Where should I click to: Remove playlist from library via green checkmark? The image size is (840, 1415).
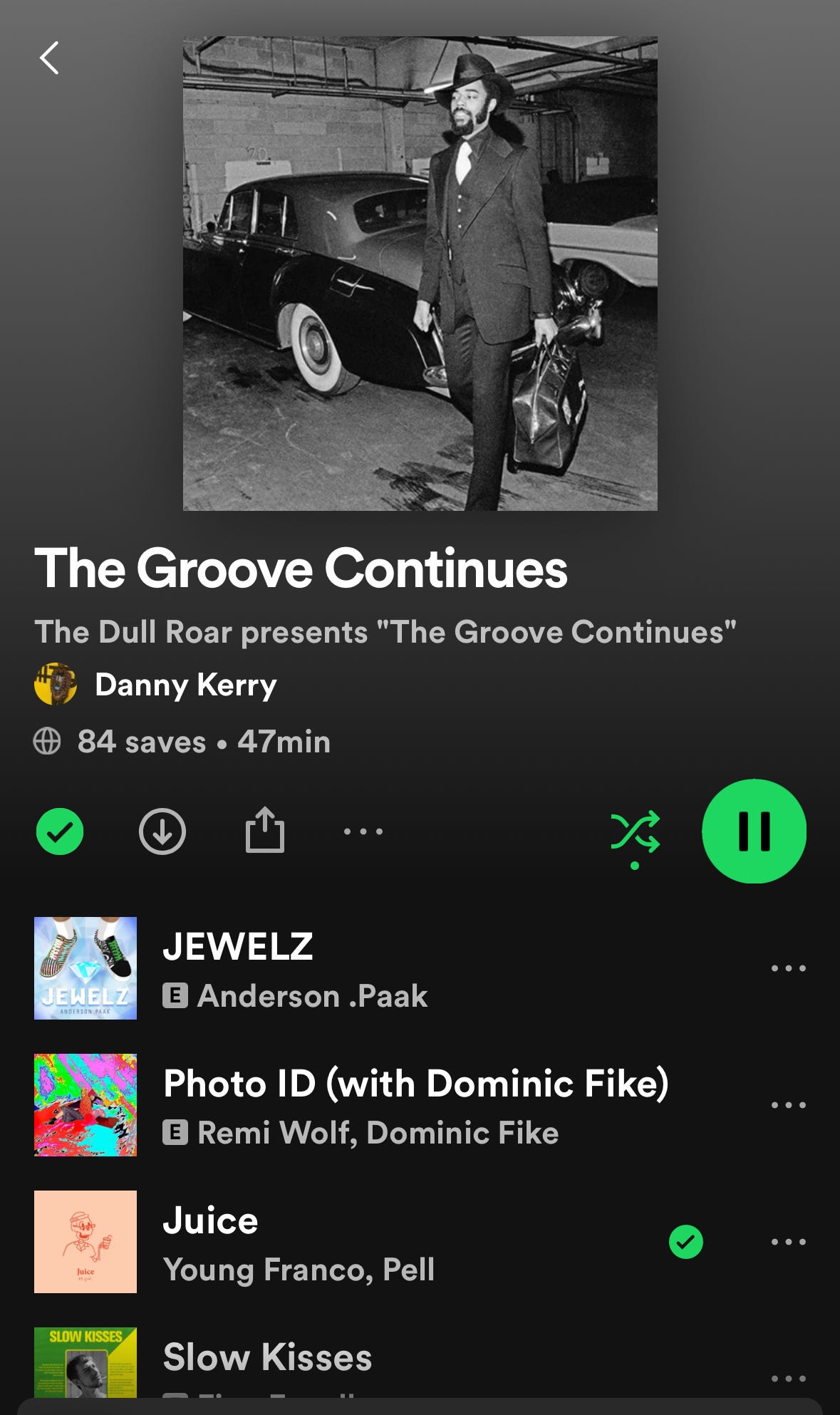pos(60,831)
